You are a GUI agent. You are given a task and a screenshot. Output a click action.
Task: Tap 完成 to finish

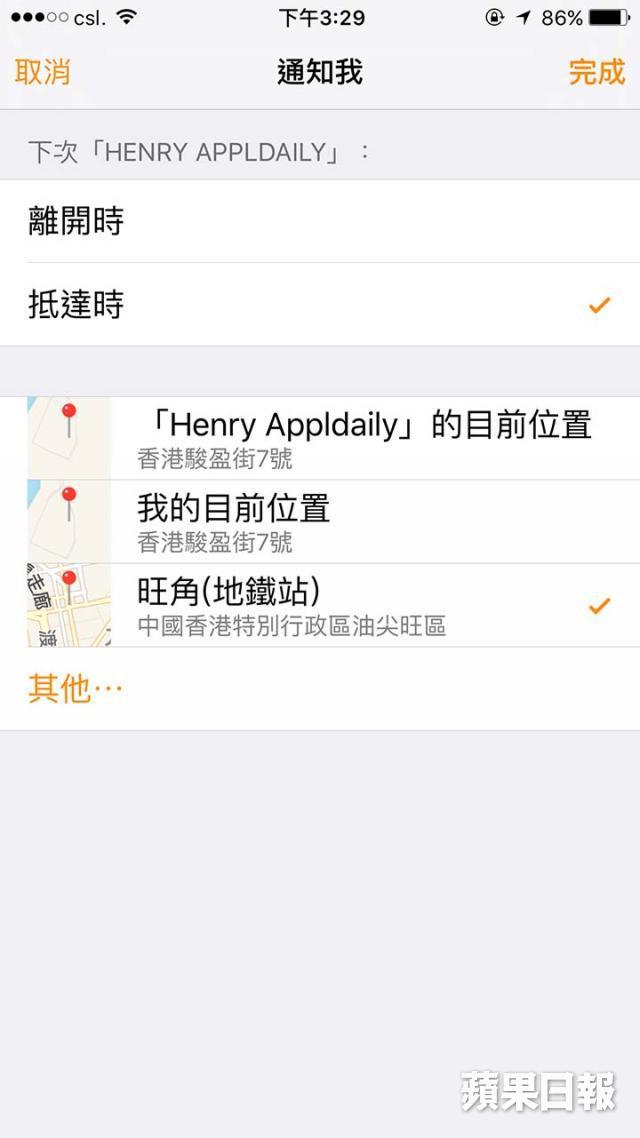tap(596, 73)
